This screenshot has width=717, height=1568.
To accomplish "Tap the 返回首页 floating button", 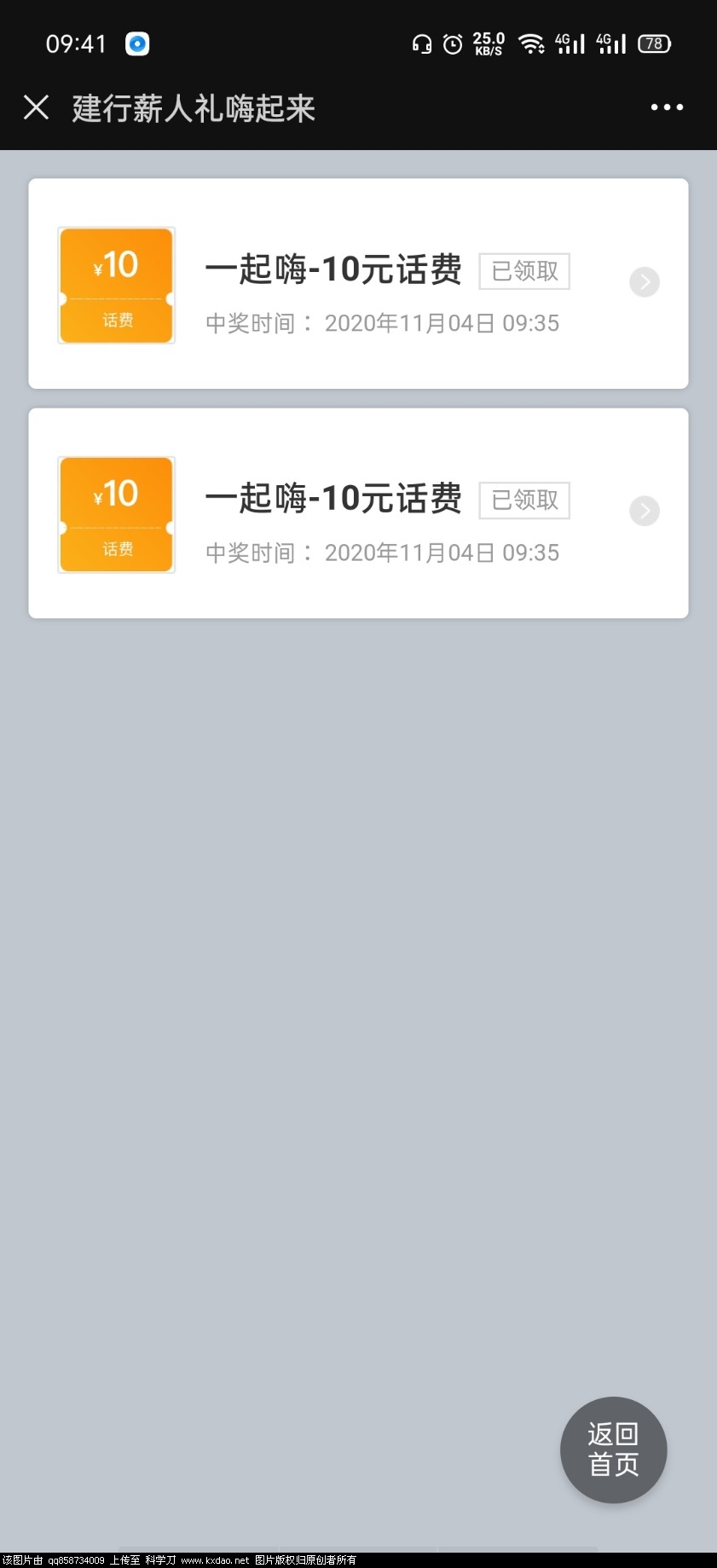I will tap(613, 1449).
